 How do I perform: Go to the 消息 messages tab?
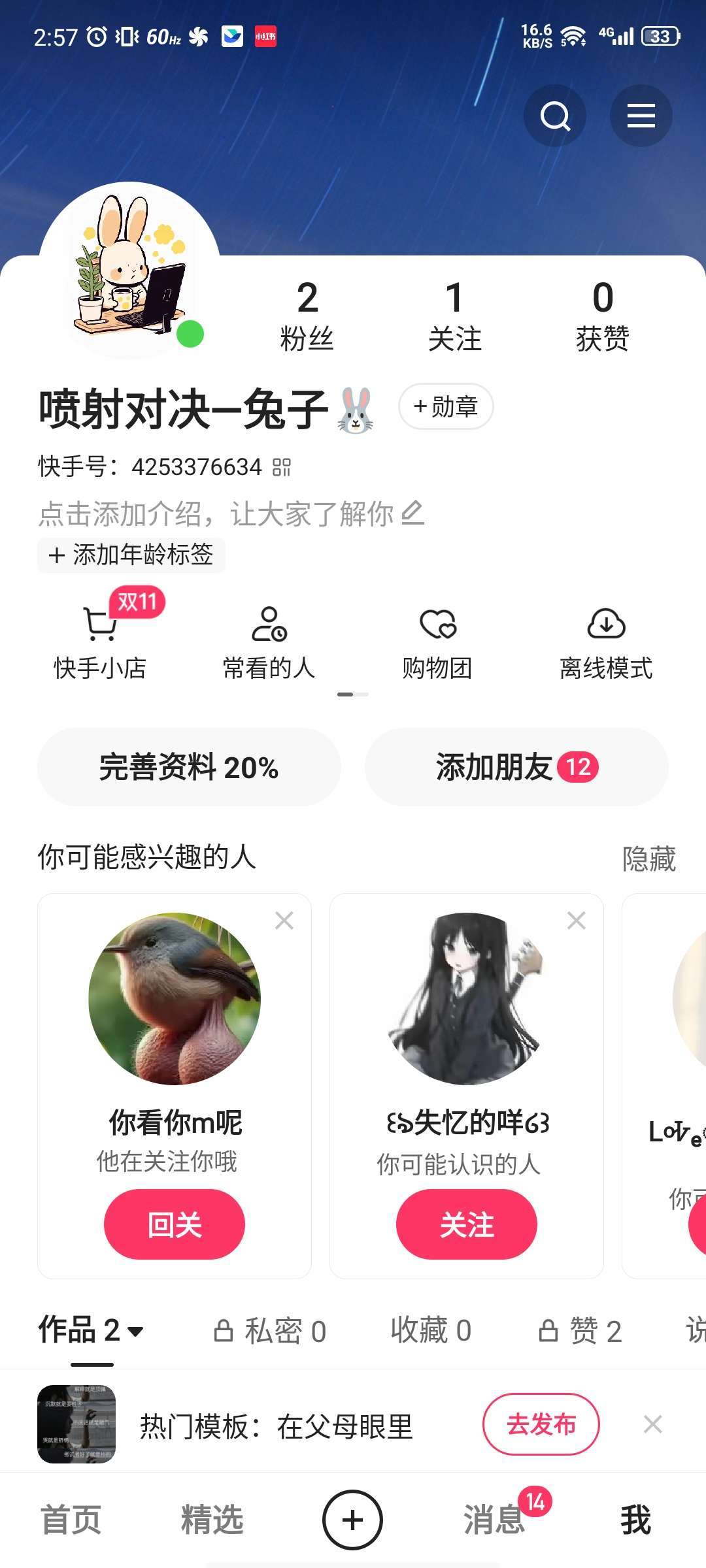click(x=495, y=1520)
